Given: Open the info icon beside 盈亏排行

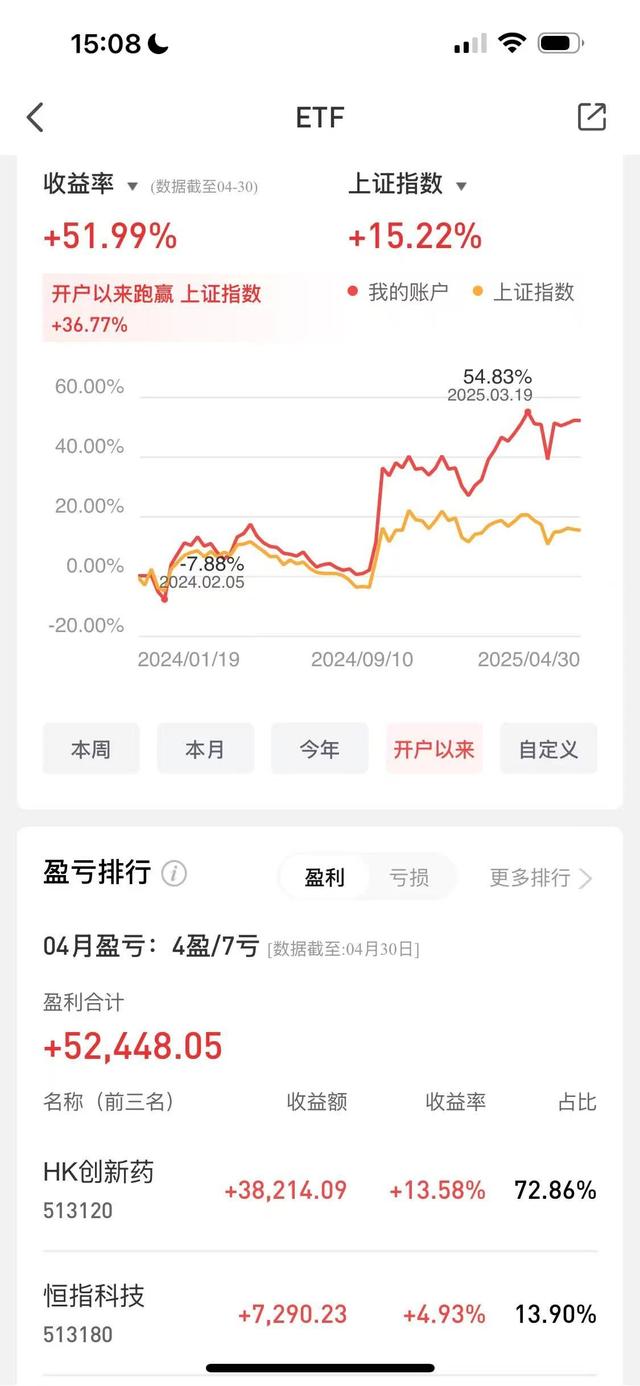Looking at the screenshot, I should [174, 874].
